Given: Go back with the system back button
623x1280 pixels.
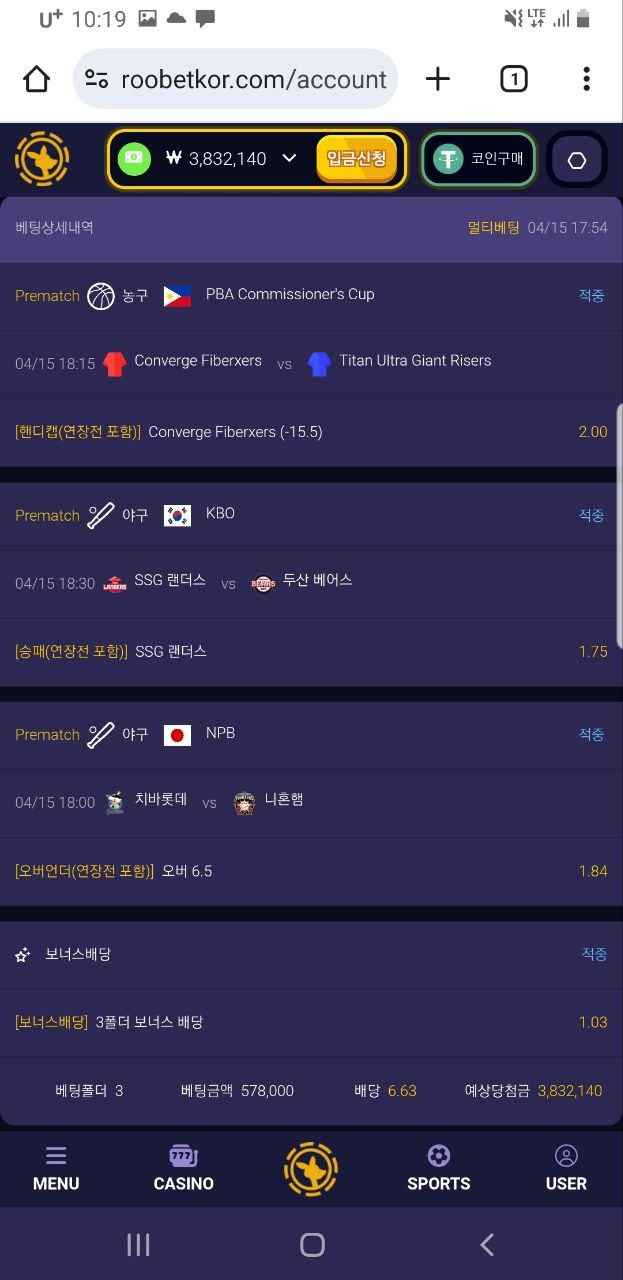Looking at the screenshot, I should pos(487,1244).
